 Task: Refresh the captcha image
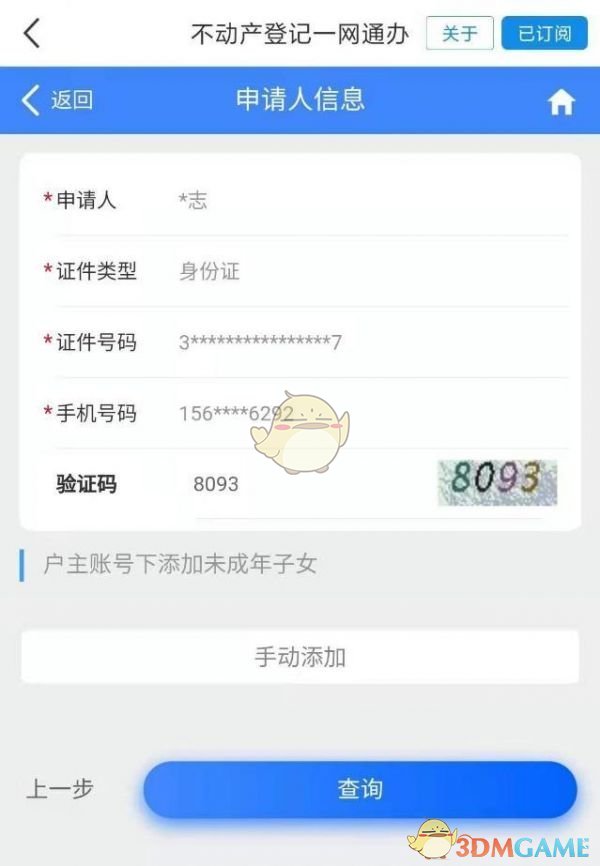(496, 482)
